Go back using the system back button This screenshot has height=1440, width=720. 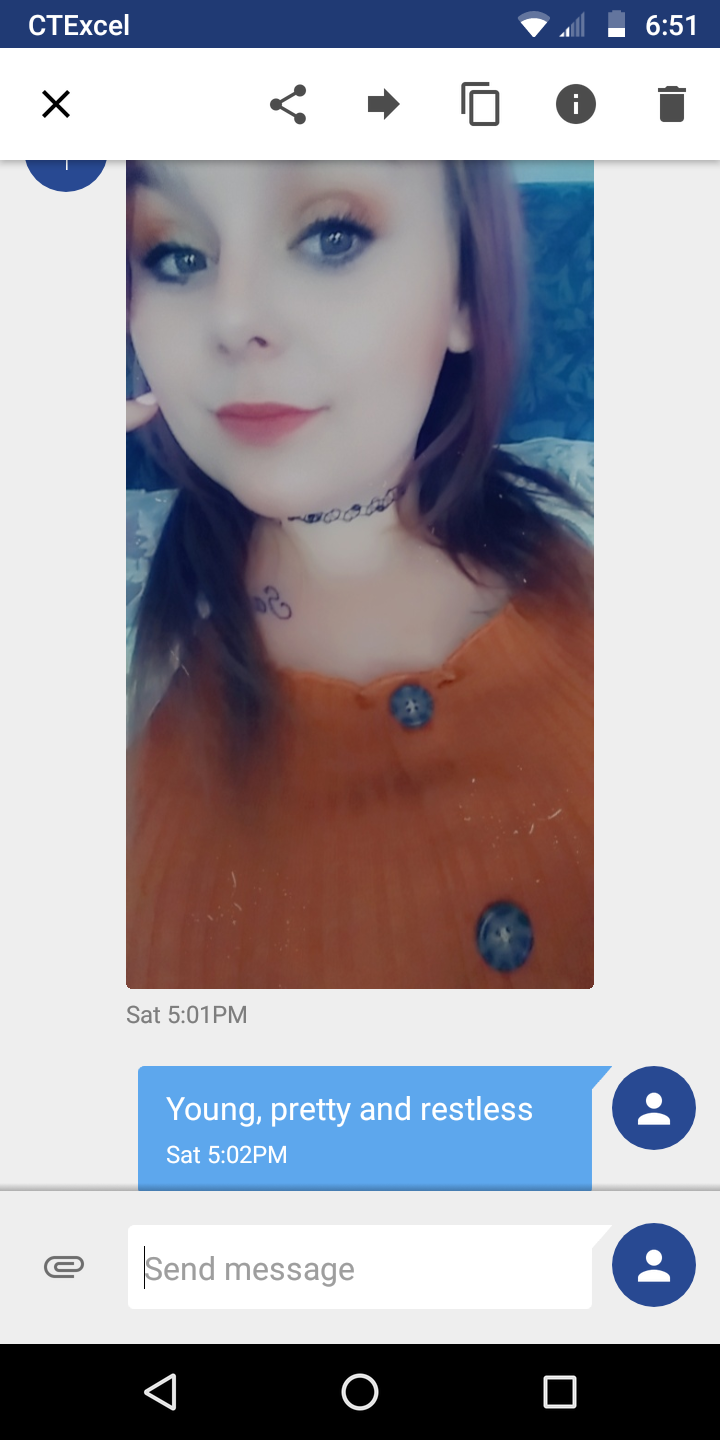[x=160, y=1391]
